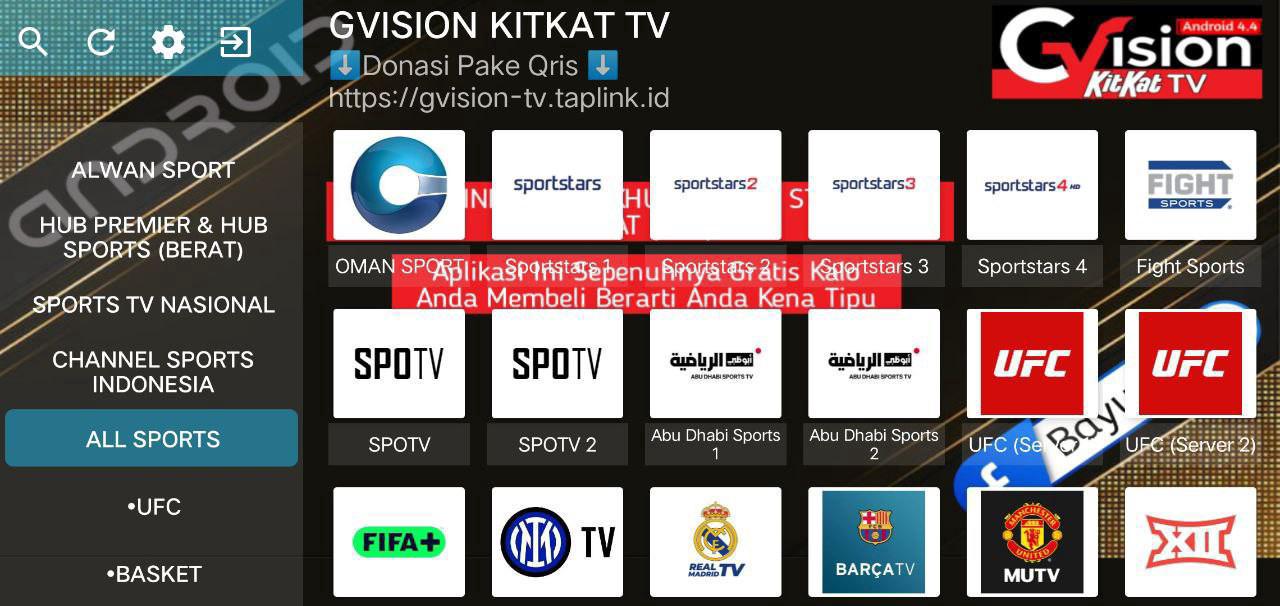Open the BASKET category
The width and height of the screenshot is (1280, 606).
pyautogui.click(x=152, y=574)
